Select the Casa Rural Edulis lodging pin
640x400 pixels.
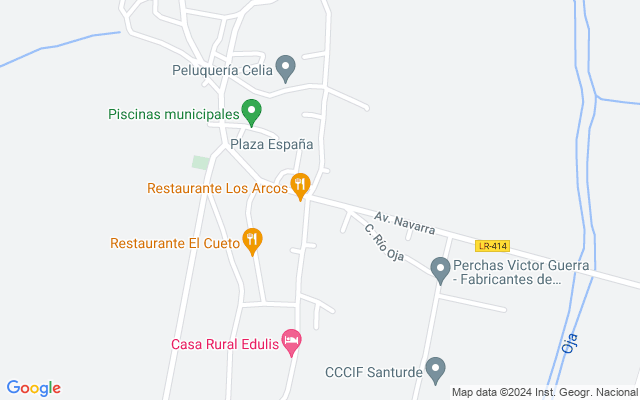(291, 342)
